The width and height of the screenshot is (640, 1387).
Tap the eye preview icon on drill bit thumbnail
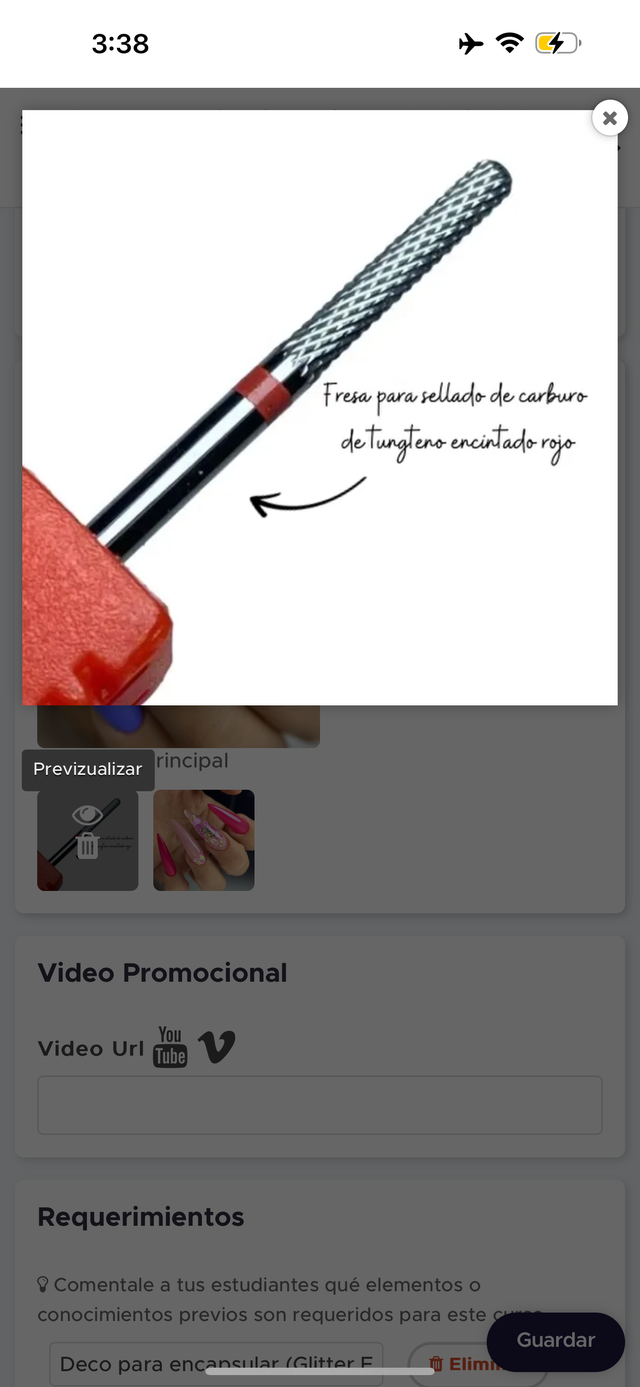click(88, 815)
